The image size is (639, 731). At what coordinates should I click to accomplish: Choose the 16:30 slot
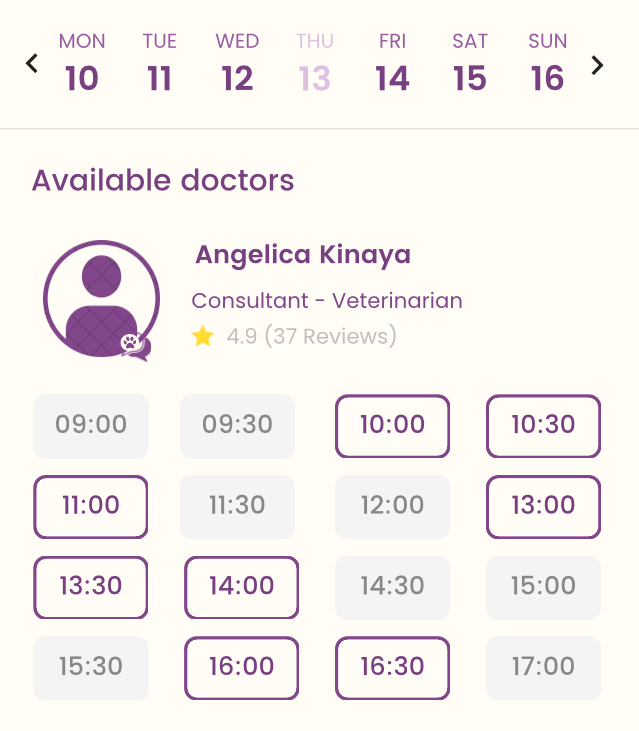(x=392, y=667)
